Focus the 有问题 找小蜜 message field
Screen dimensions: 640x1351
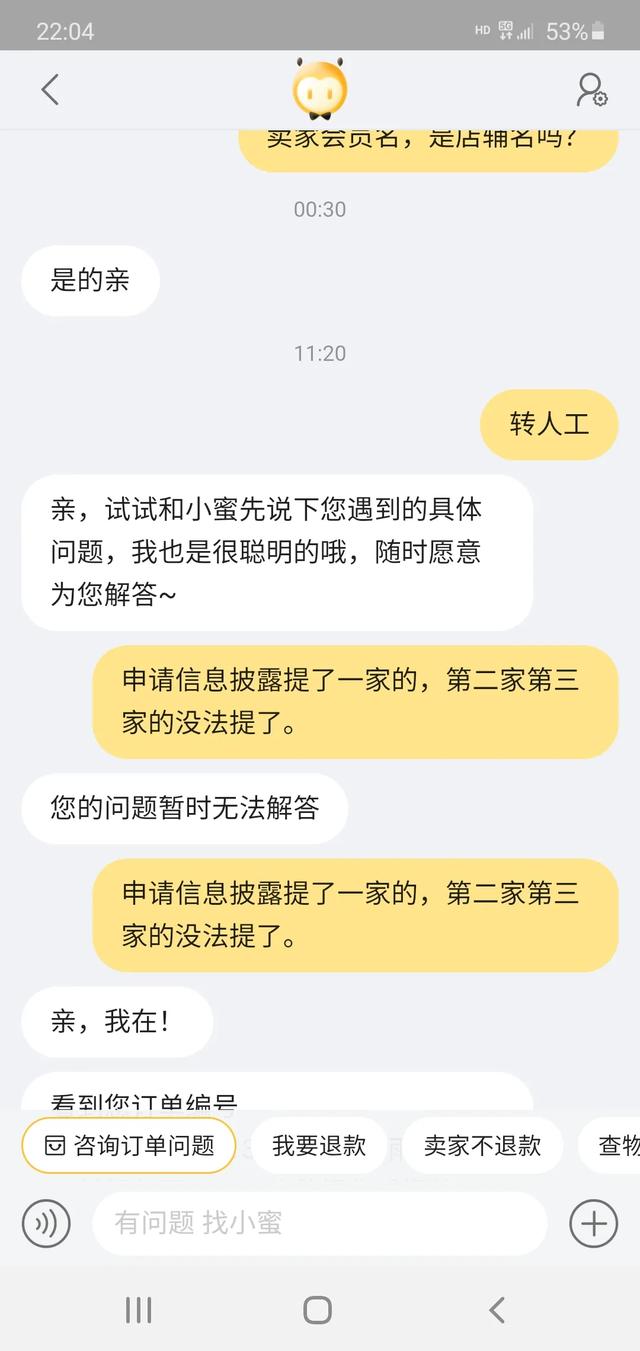point(320,1223)
